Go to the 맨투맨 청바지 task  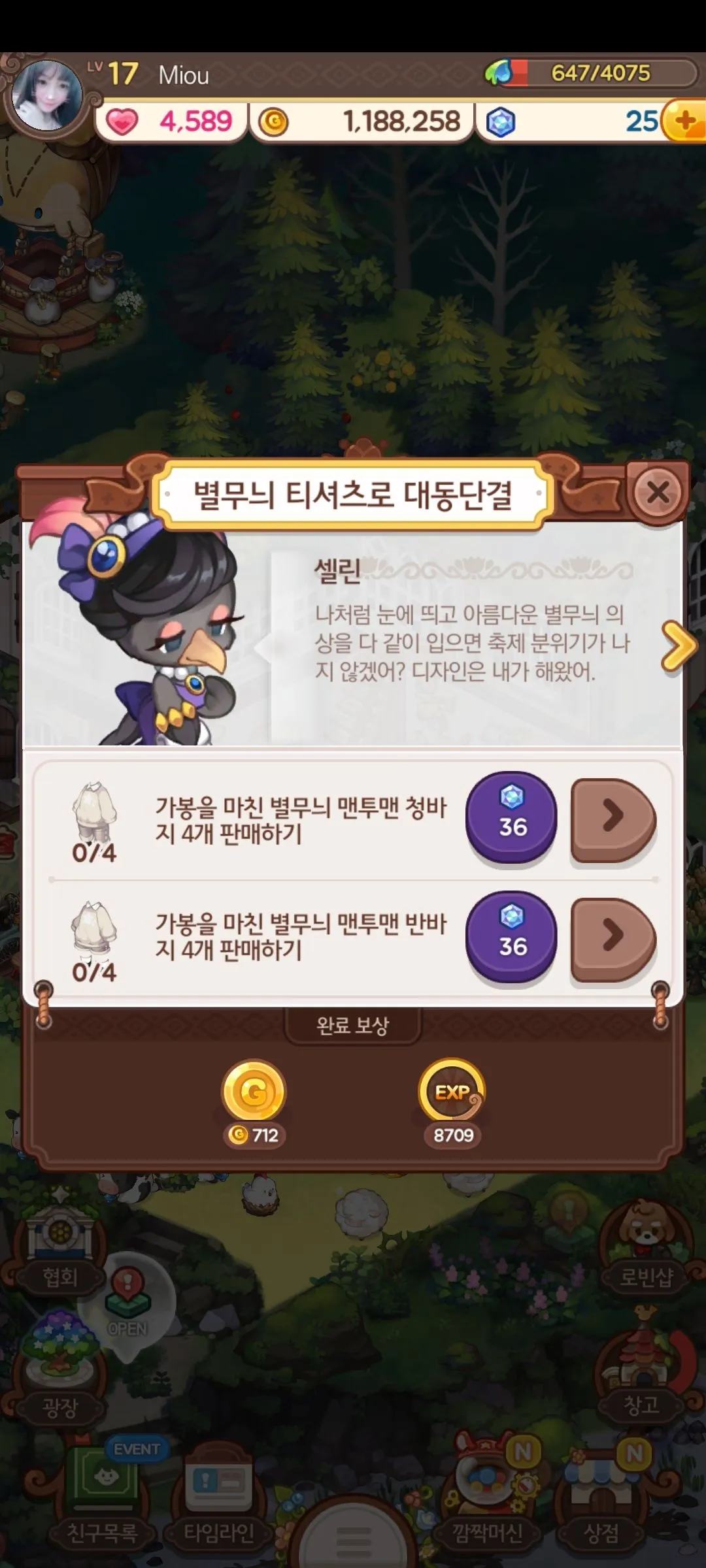pyautogui.click(x=613, y=818)
